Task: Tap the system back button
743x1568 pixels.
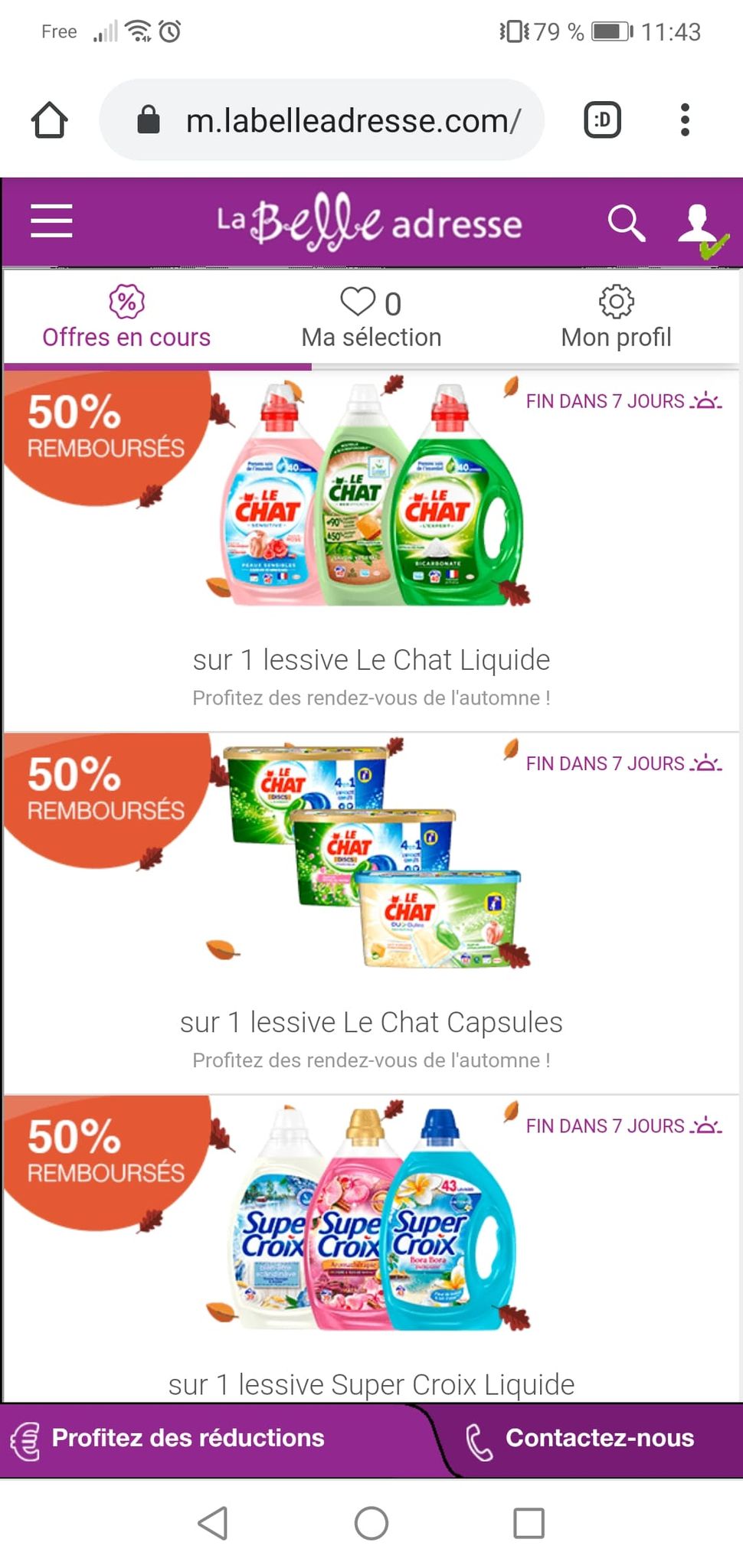Action: 213,1523
